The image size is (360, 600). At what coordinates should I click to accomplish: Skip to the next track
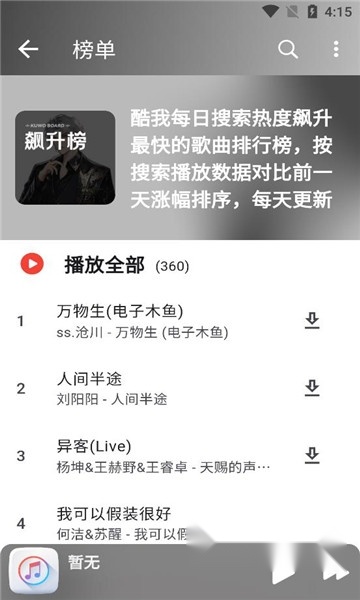[335, 573]
